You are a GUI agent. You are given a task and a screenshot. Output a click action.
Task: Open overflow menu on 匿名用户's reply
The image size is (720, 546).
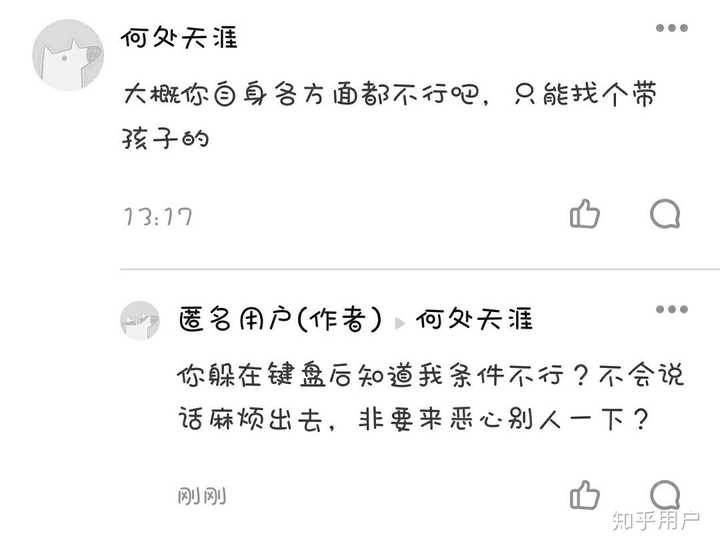671,310
